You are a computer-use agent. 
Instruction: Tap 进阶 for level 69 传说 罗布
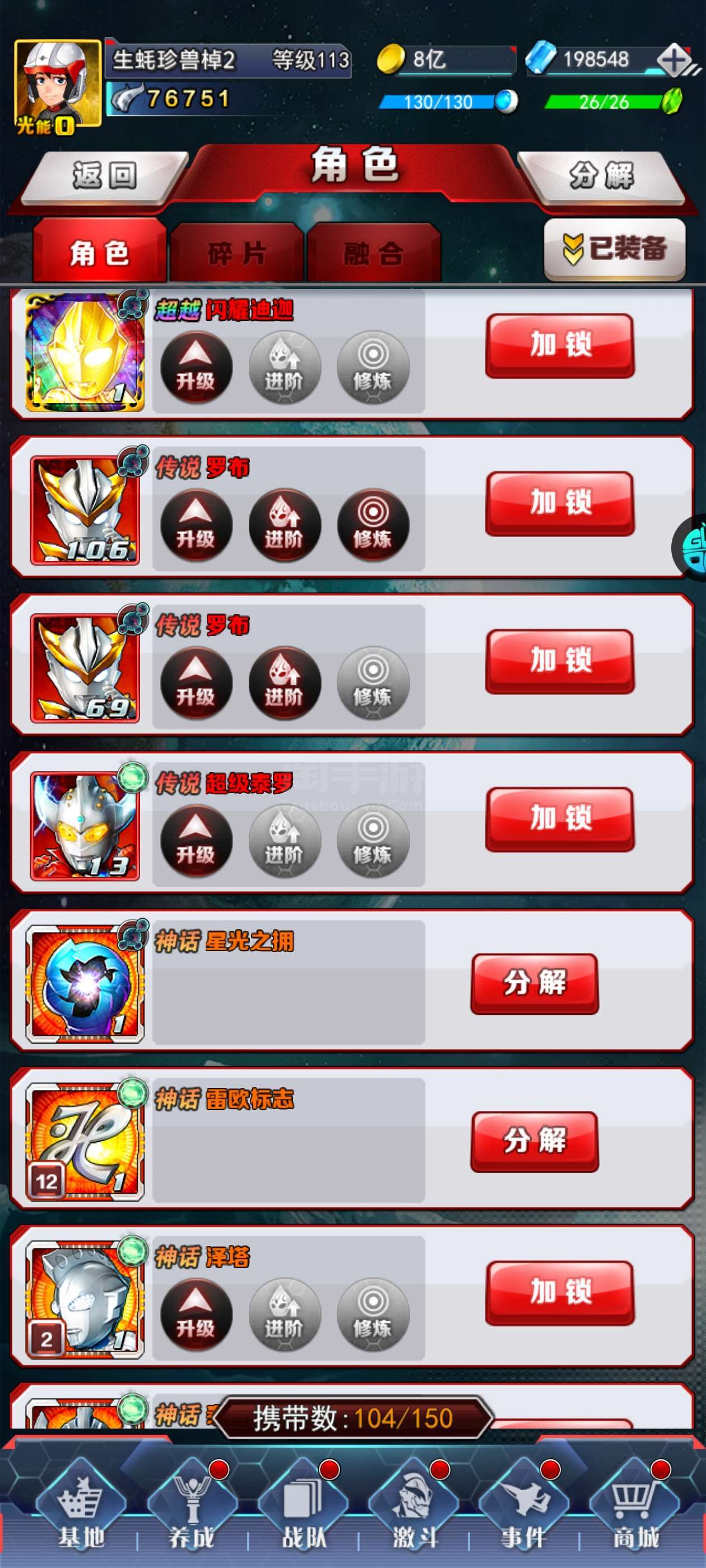pyautogui.click(x=285, y=683)
